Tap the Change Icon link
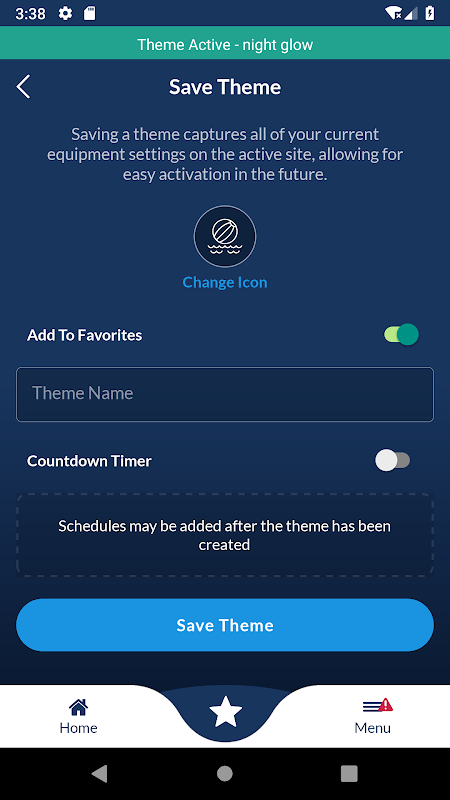This screenshot has width=450, height=800. point(224,282)
